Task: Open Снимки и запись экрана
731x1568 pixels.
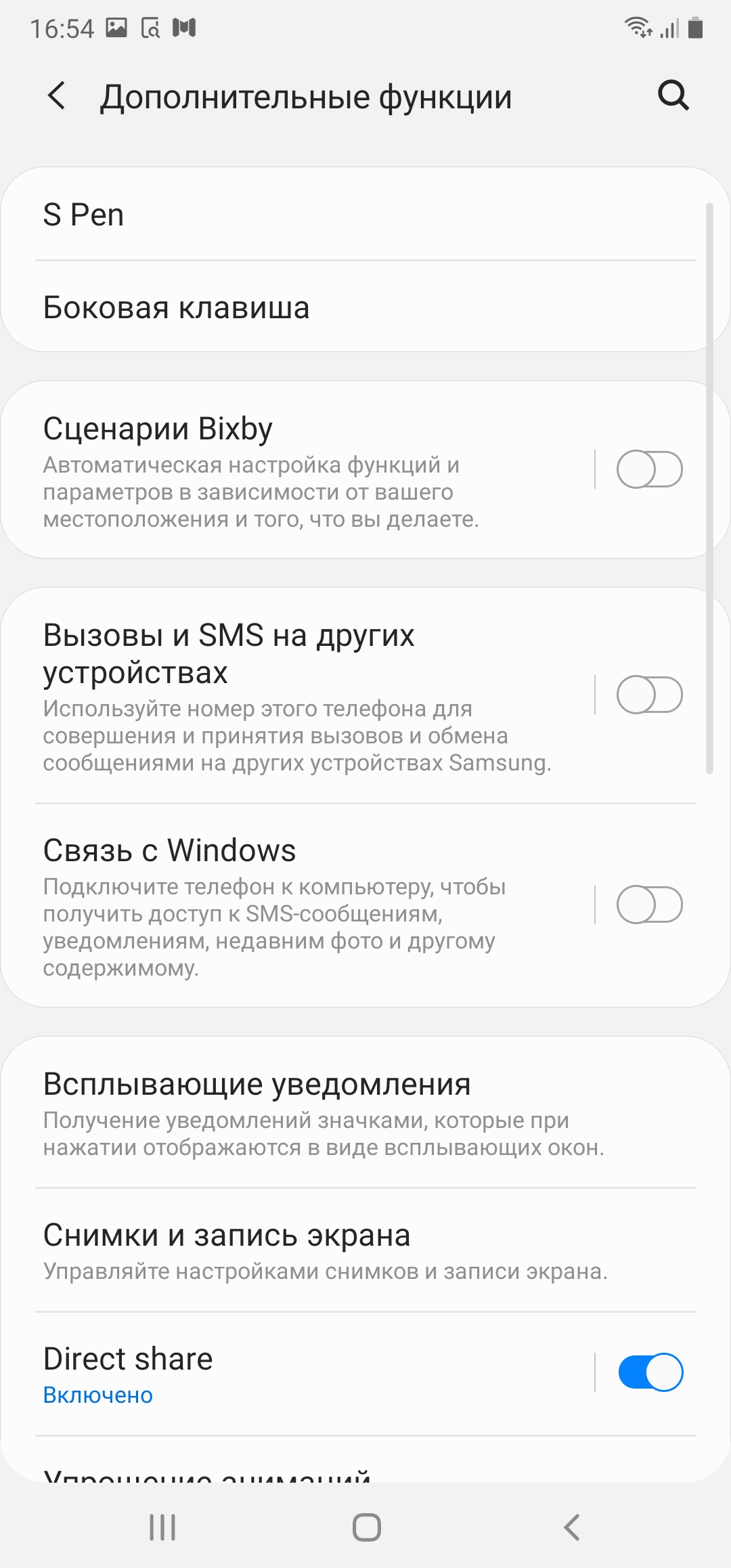Action: click(338, 1250)
